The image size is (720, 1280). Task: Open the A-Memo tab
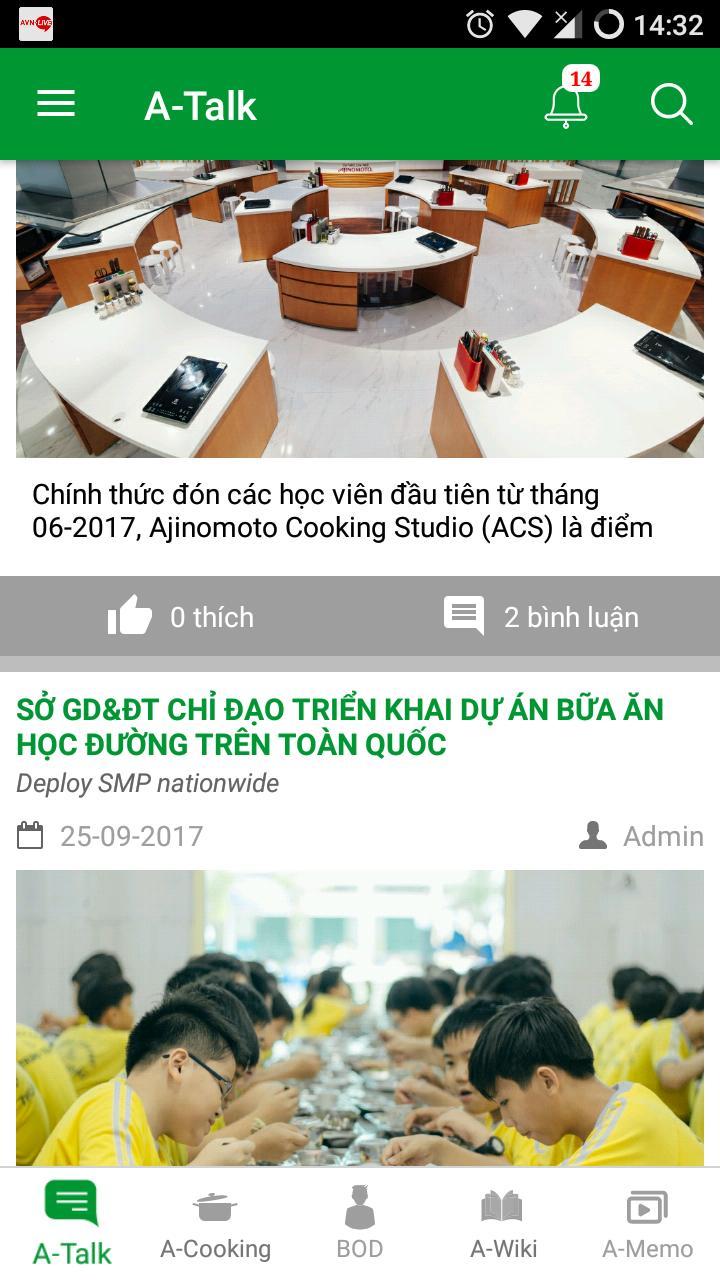click(647, 1224)
